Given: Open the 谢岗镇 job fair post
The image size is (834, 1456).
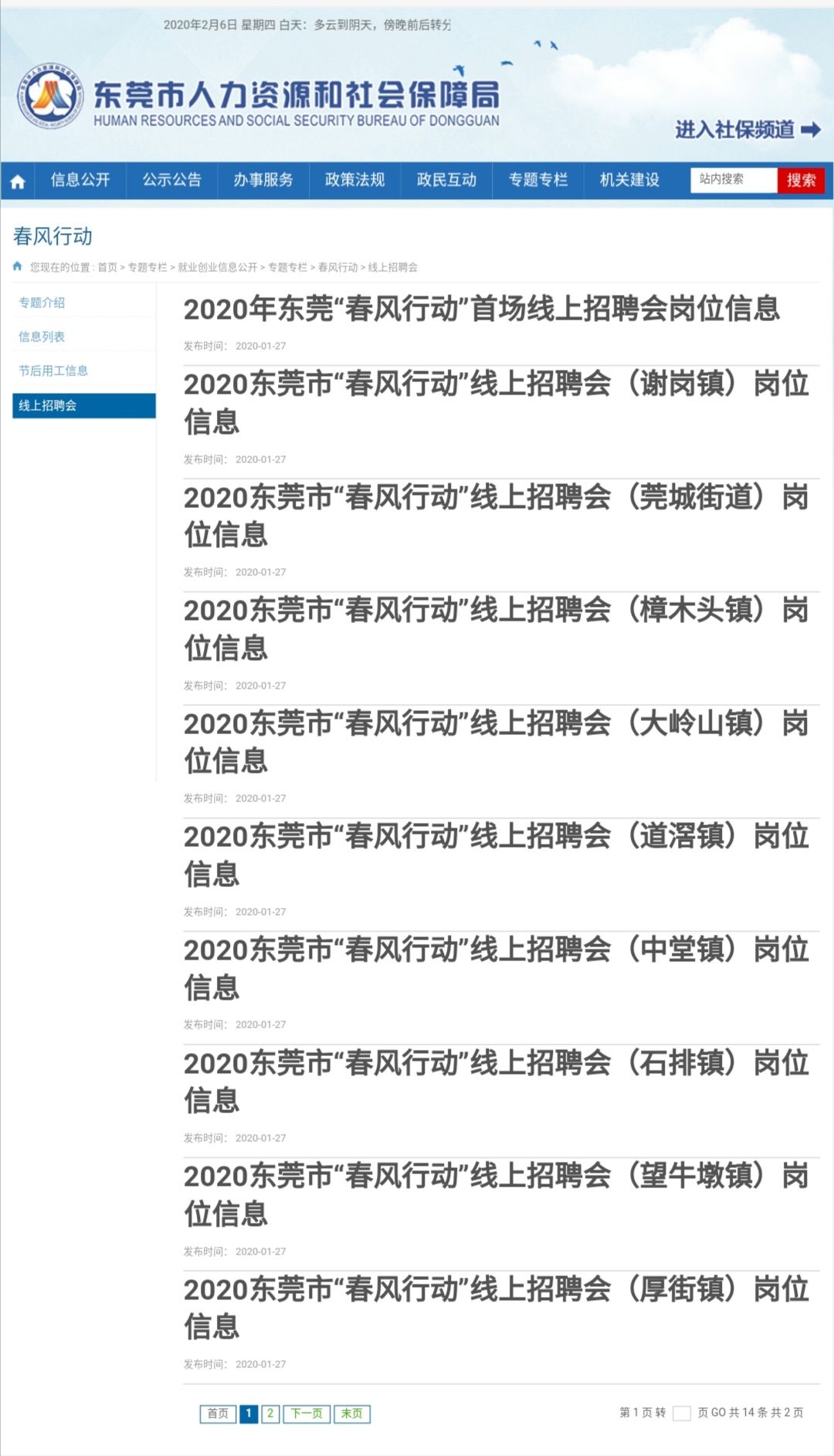Looking at the screenshot, I should (x=496, y=402).
